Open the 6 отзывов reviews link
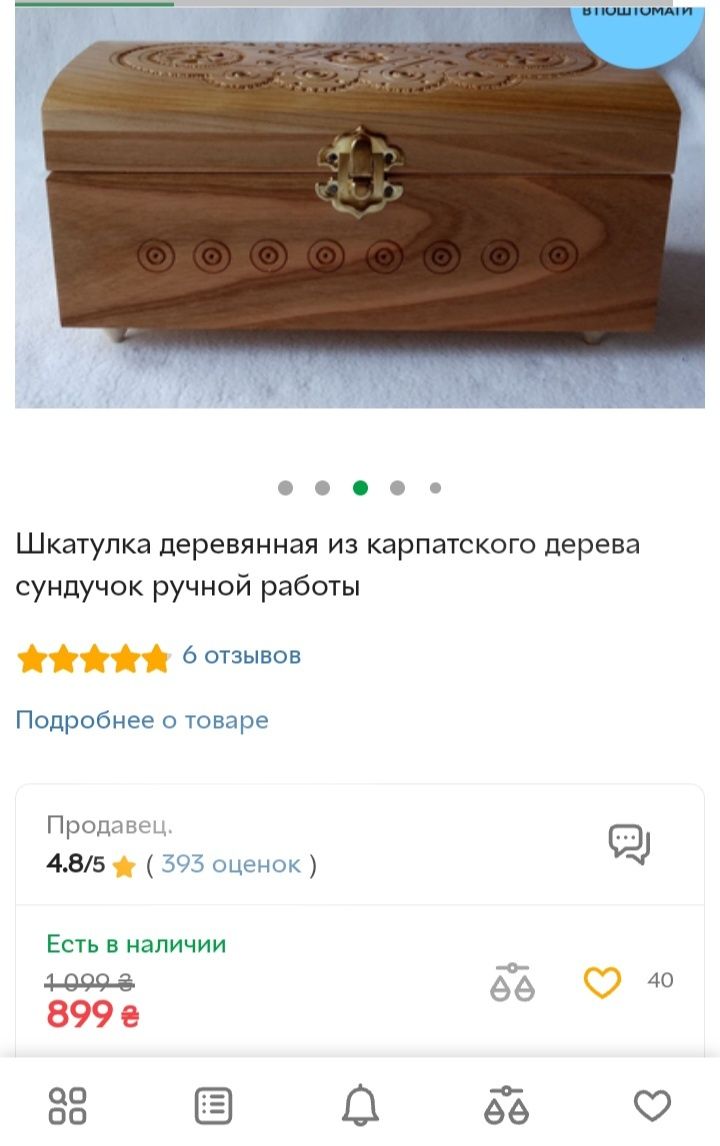 click(241, 656)
